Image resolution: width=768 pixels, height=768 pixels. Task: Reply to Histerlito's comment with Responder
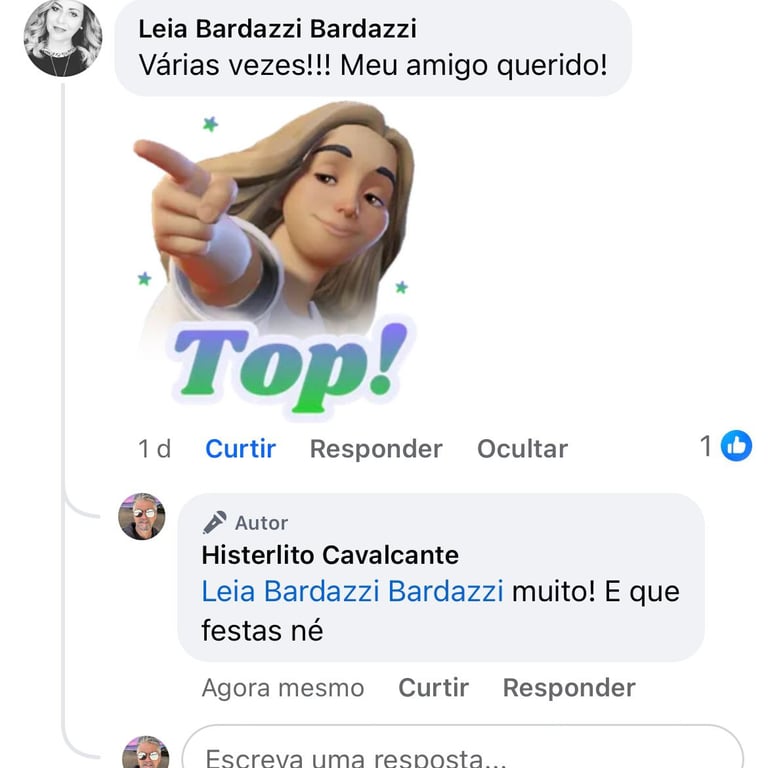(x=568, y=688)
